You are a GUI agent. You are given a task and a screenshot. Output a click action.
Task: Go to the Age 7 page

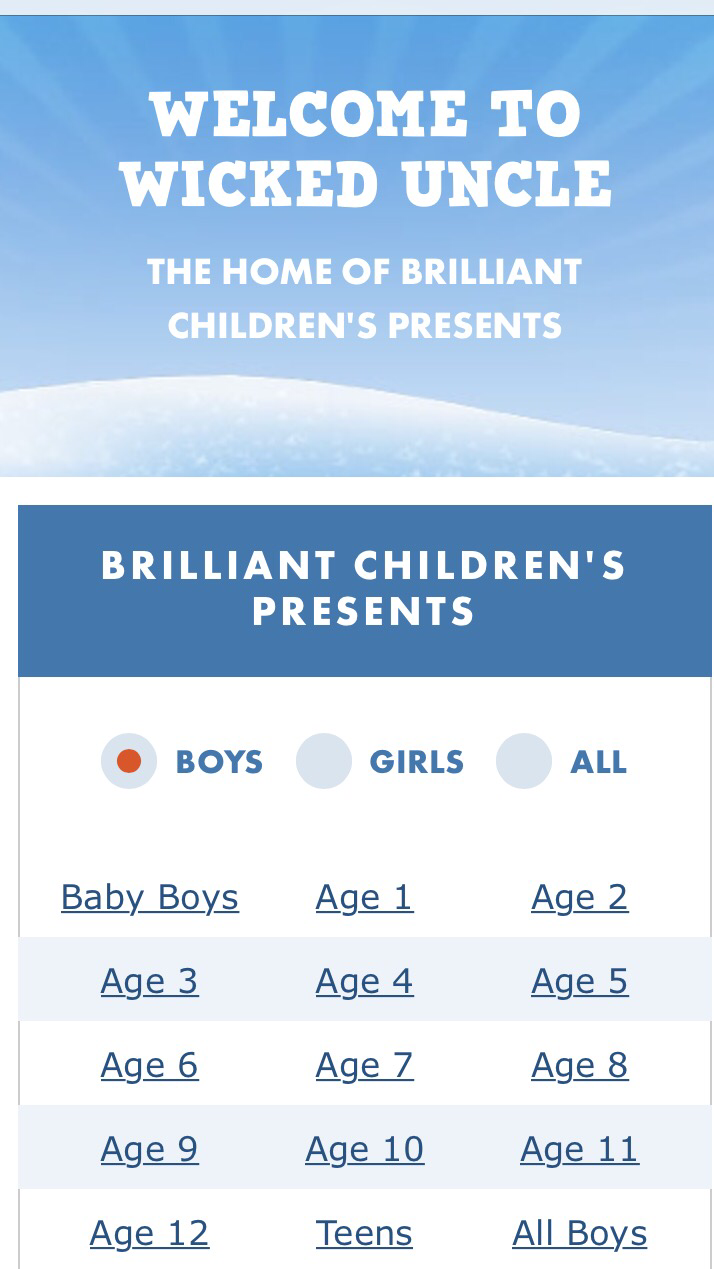(x=364, y=1066)
